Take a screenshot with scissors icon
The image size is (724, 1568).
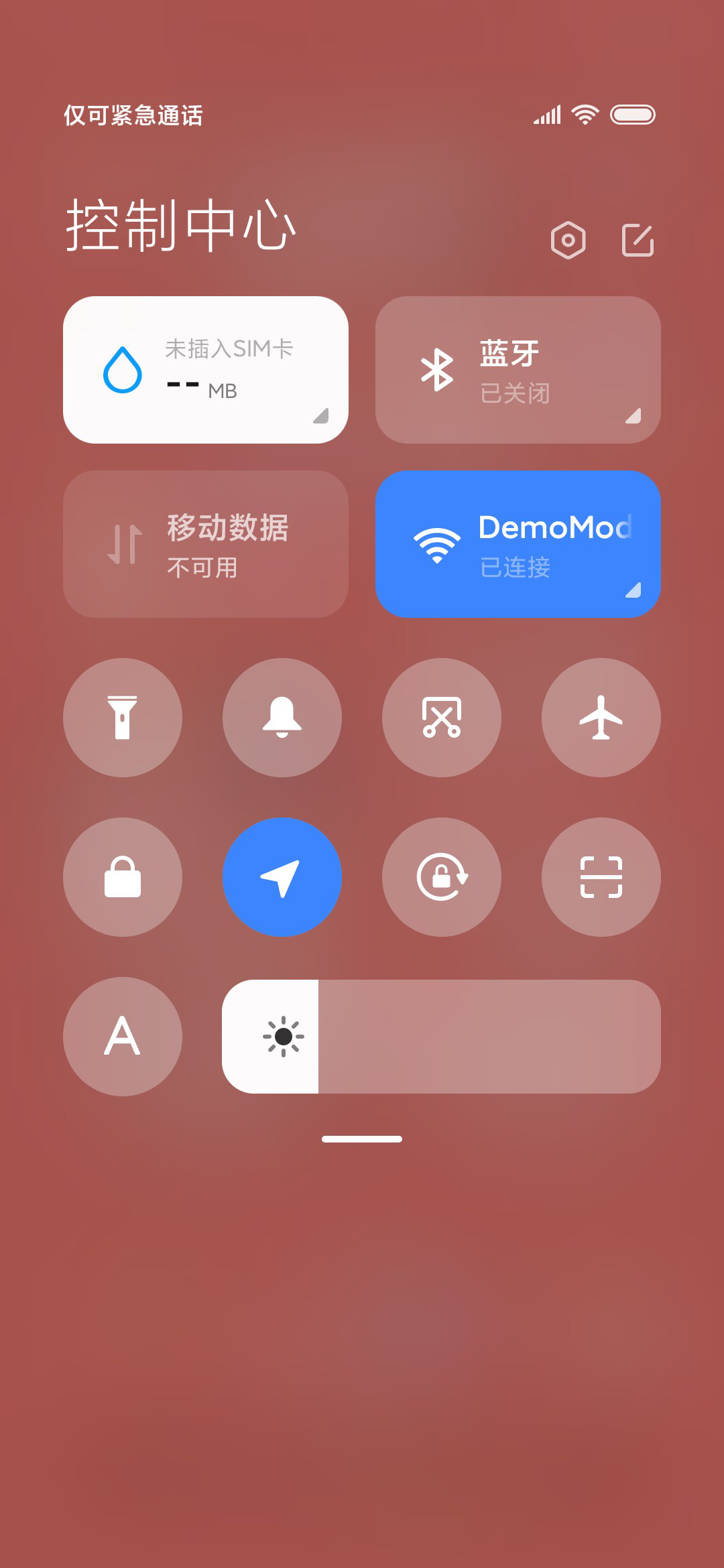442,718
